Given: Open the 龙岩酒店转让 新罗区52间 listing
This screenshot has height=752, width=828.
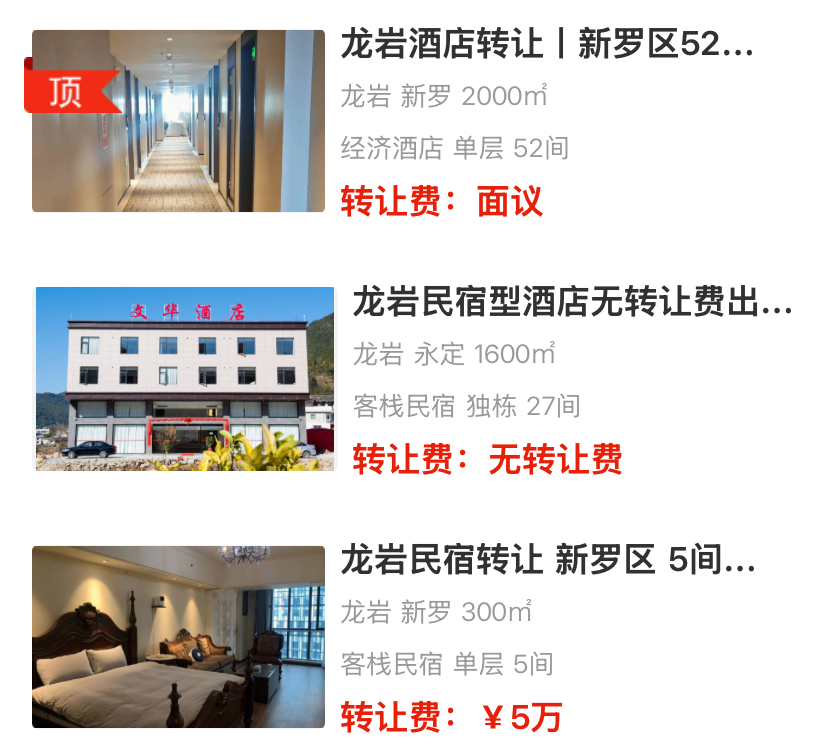Looking at the screenshot, I should tap(546, 45).
